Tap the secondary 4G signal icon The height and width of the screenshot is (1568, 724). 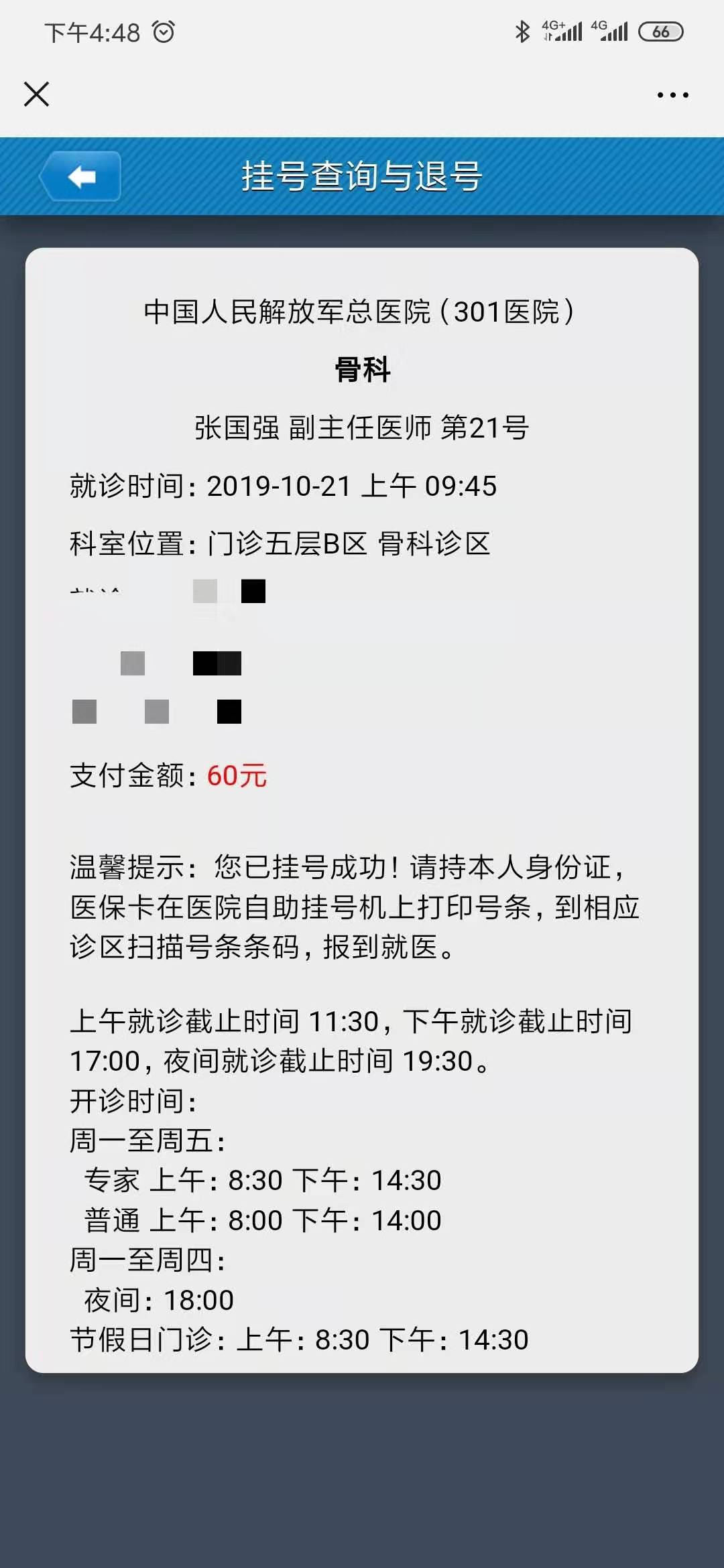click(610, 30)
